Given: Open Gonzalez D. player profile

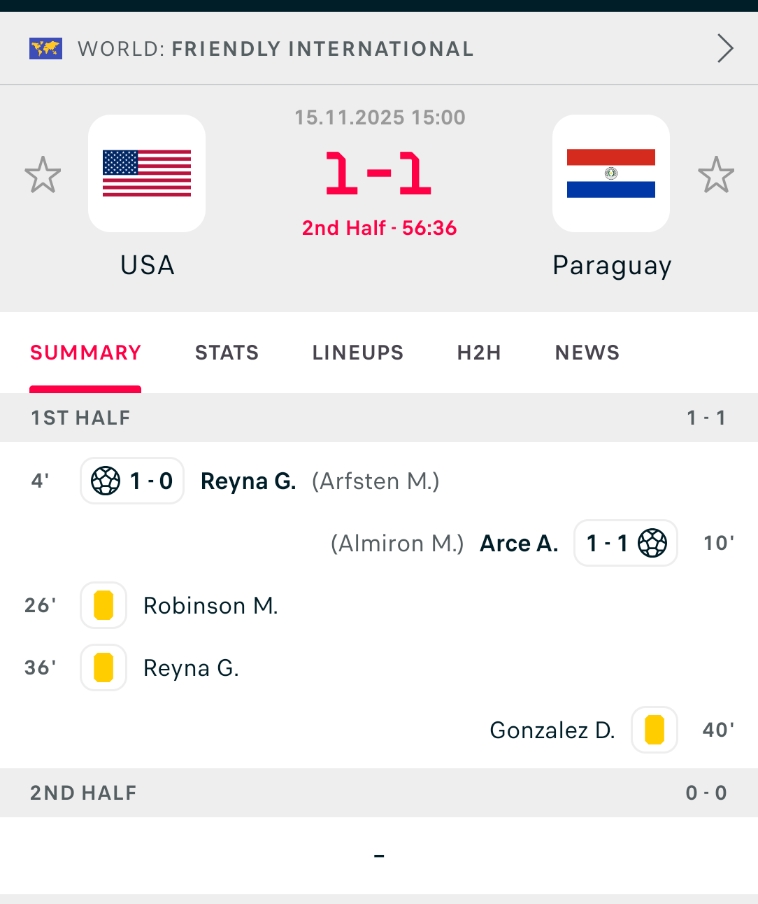Looking at the screenshot, I should [552, 731].
